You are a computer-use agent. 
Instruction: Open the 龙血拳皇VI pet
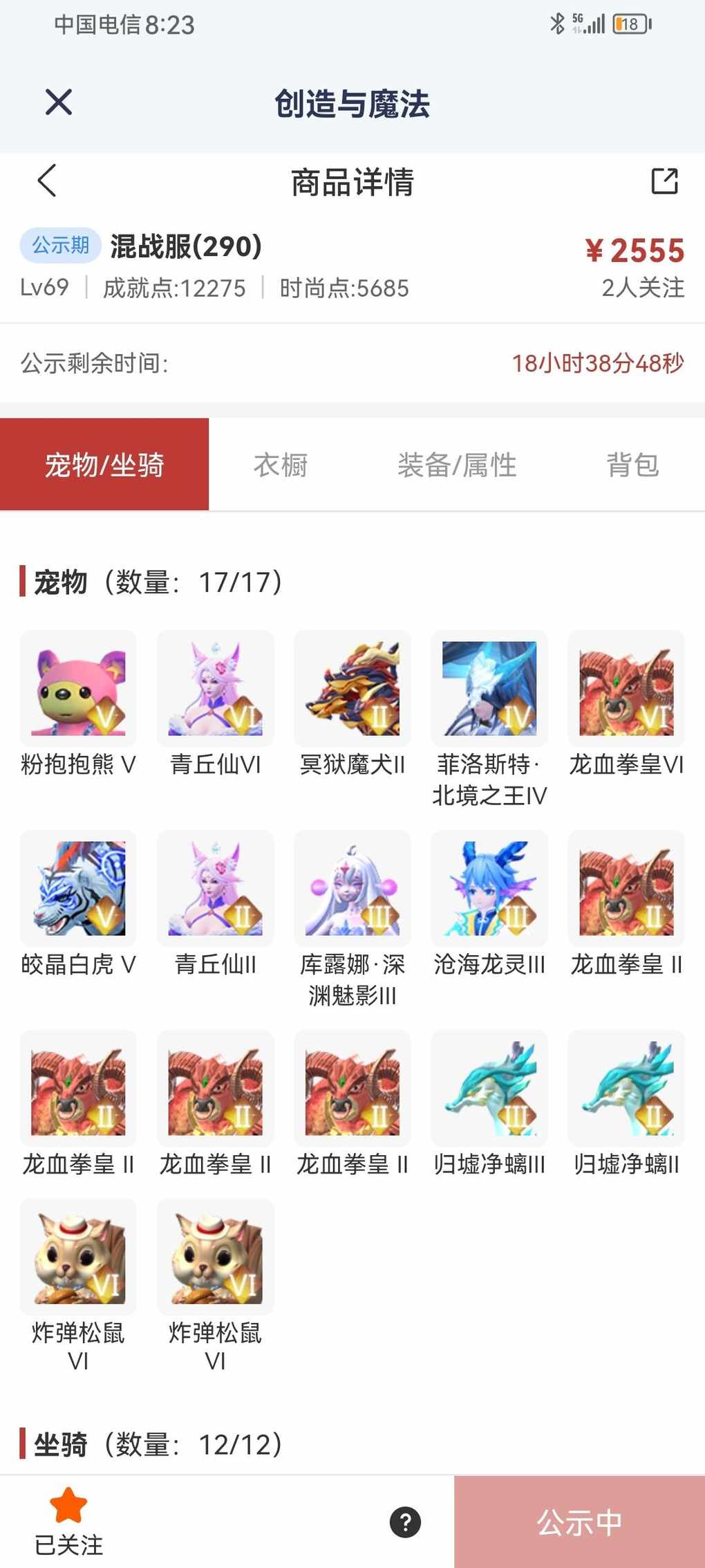626,688
